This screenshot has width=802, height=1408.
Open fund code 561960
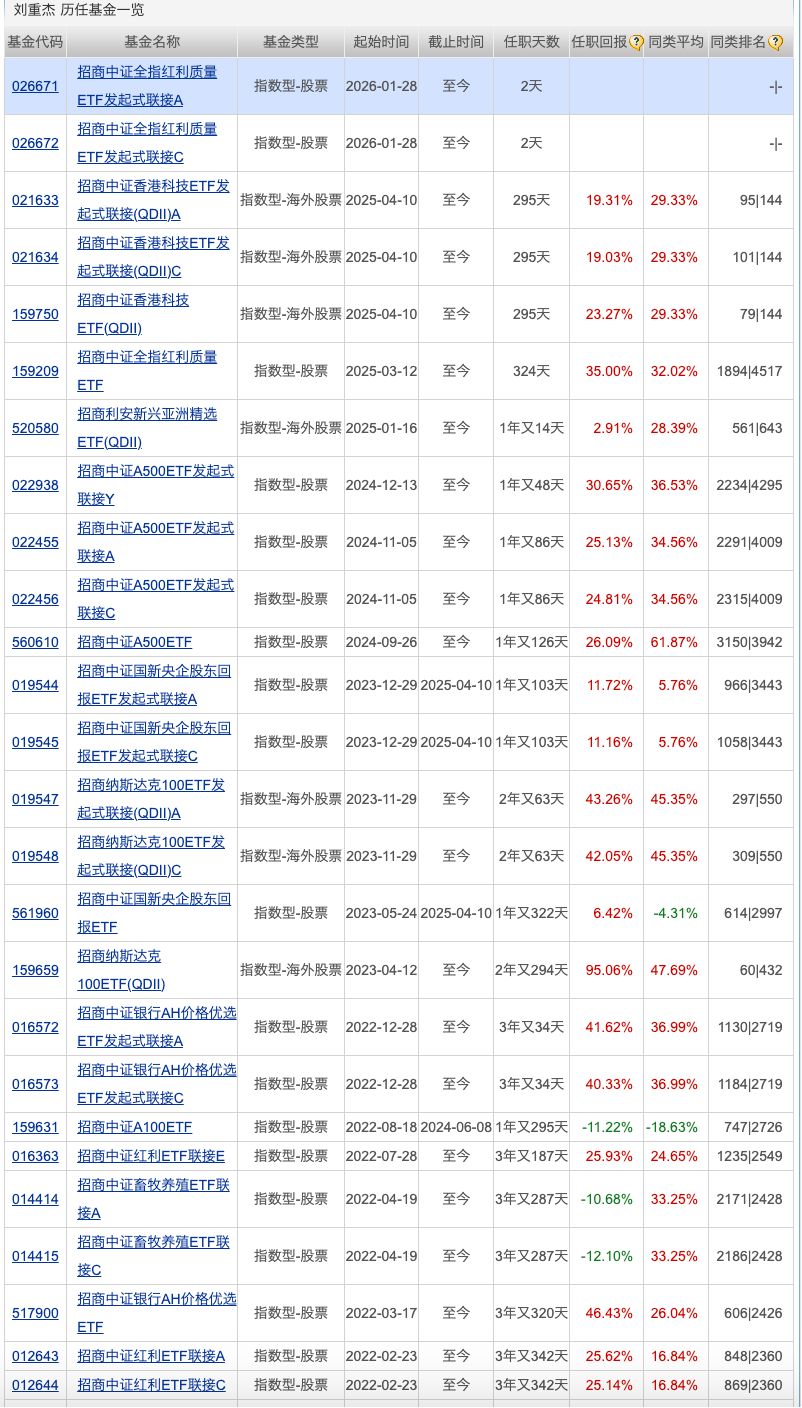(x=35, y=913)
